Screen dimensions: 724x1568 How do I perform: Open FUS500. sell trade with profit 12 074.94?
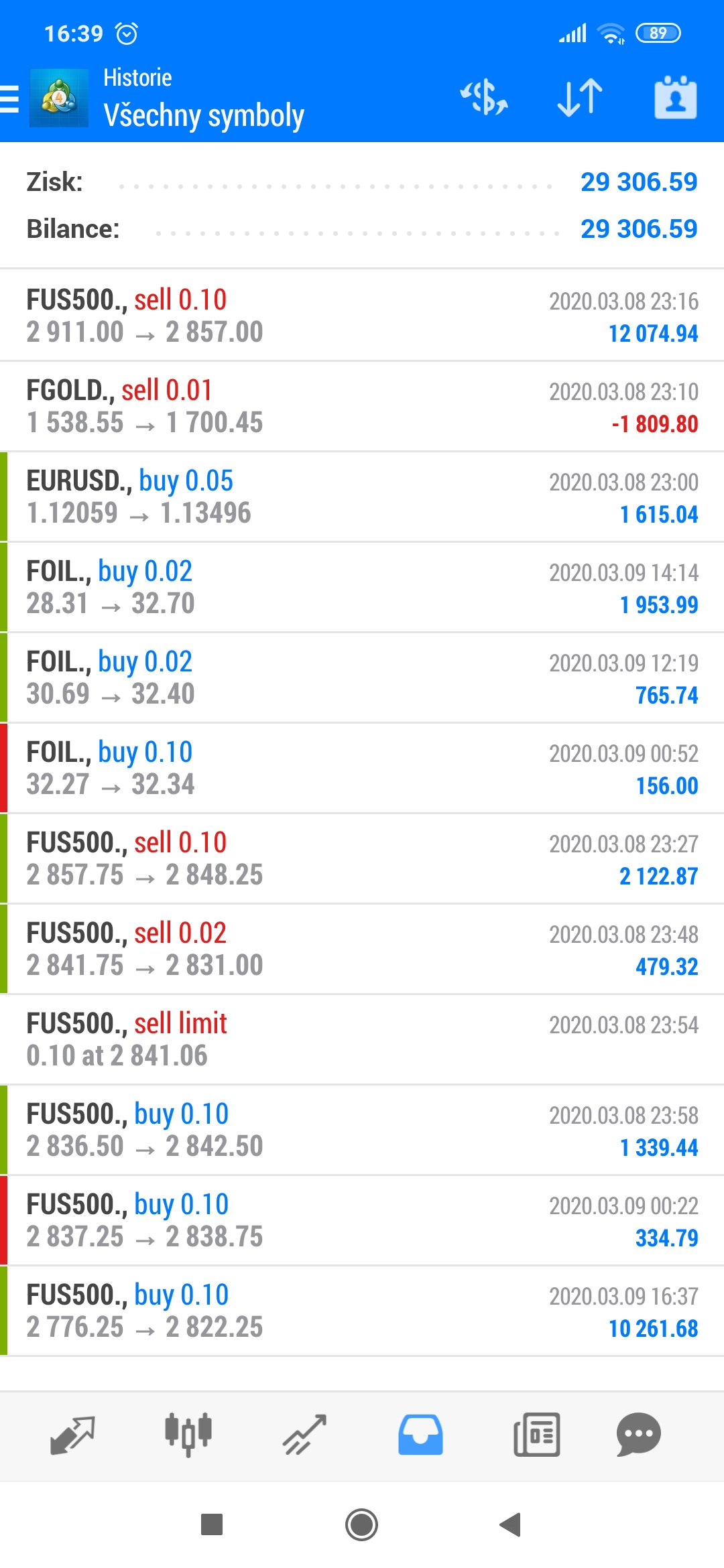tap(362, 316)
